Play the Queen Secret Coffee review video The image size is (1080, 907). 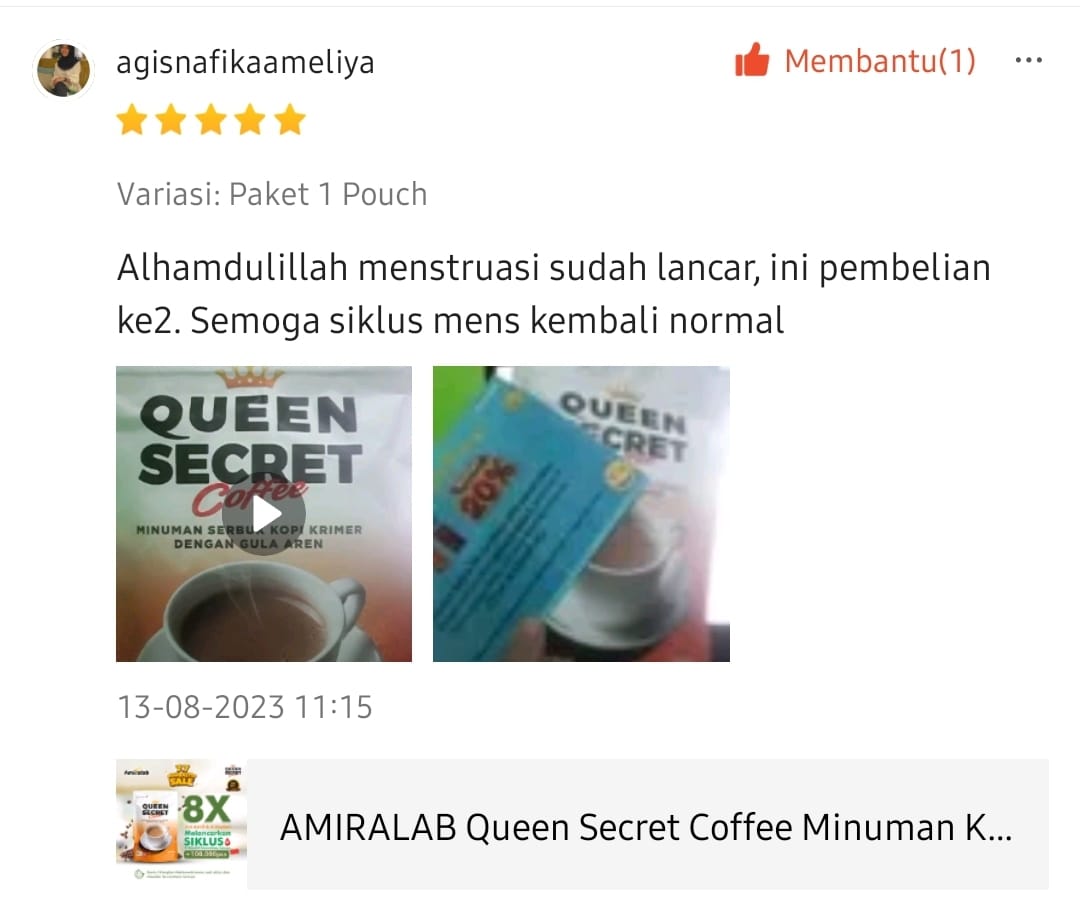pos(264,514)
